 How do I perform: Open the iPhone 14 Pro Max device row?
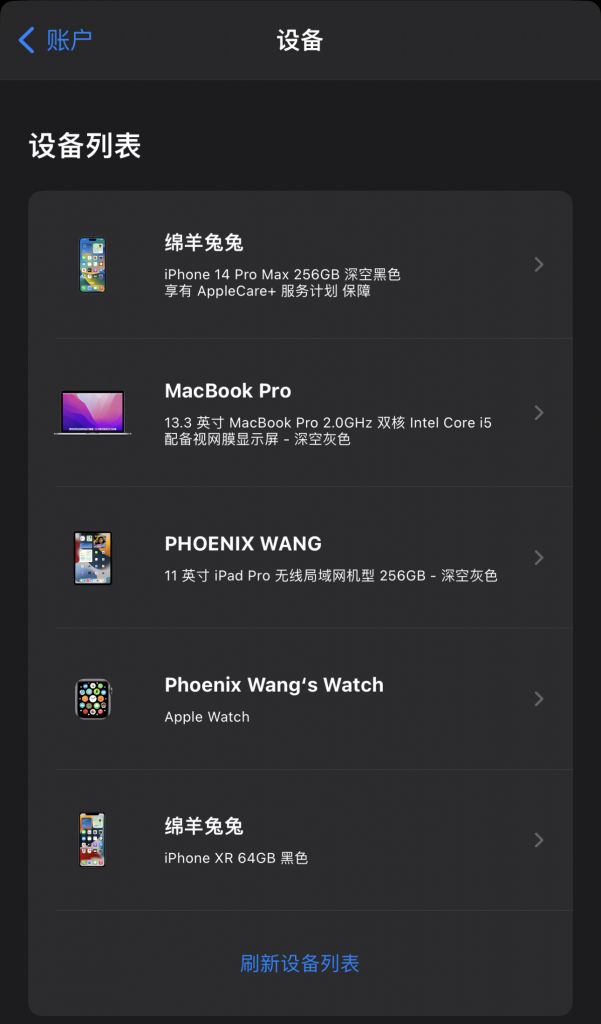tap(300, 265)
